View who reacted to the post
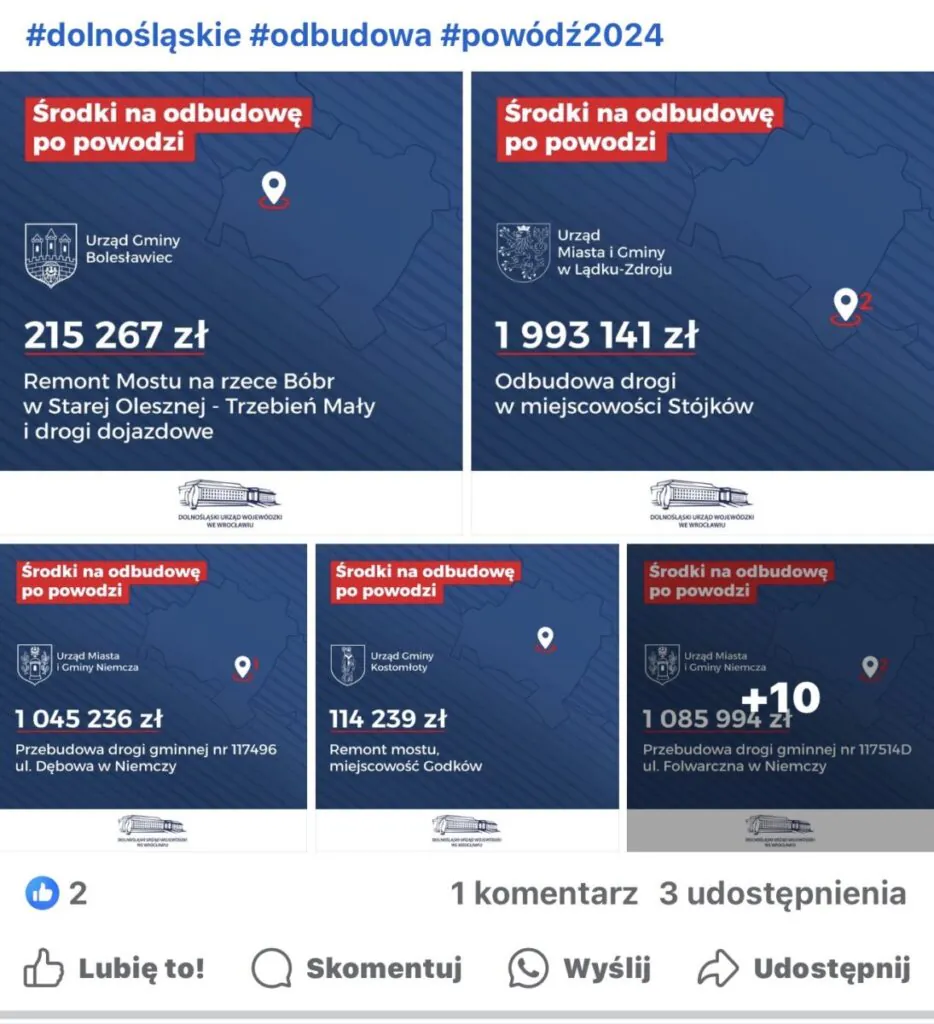934x1024 pixels. point(56,893)
